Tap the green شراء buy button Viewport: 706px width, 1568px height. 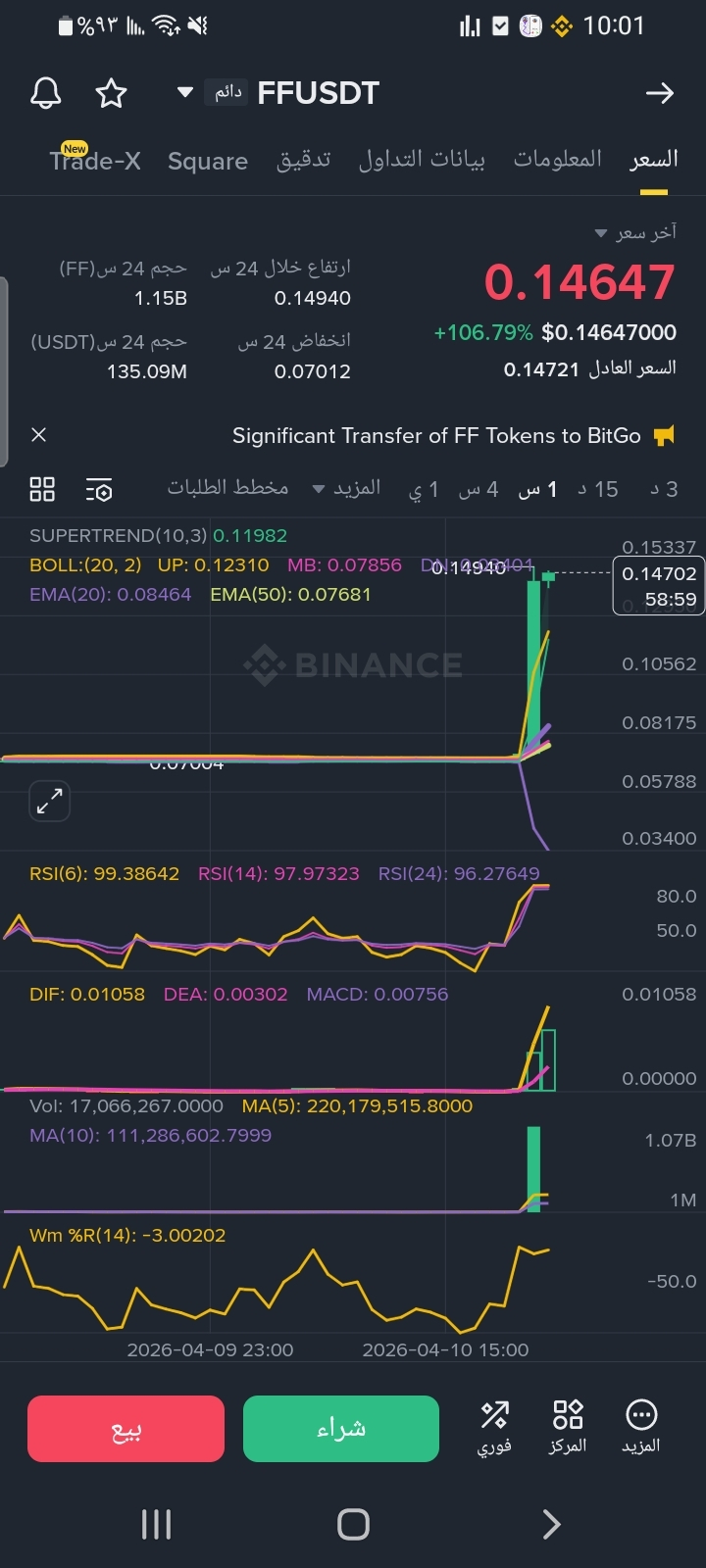click(x=340, y=1429)
